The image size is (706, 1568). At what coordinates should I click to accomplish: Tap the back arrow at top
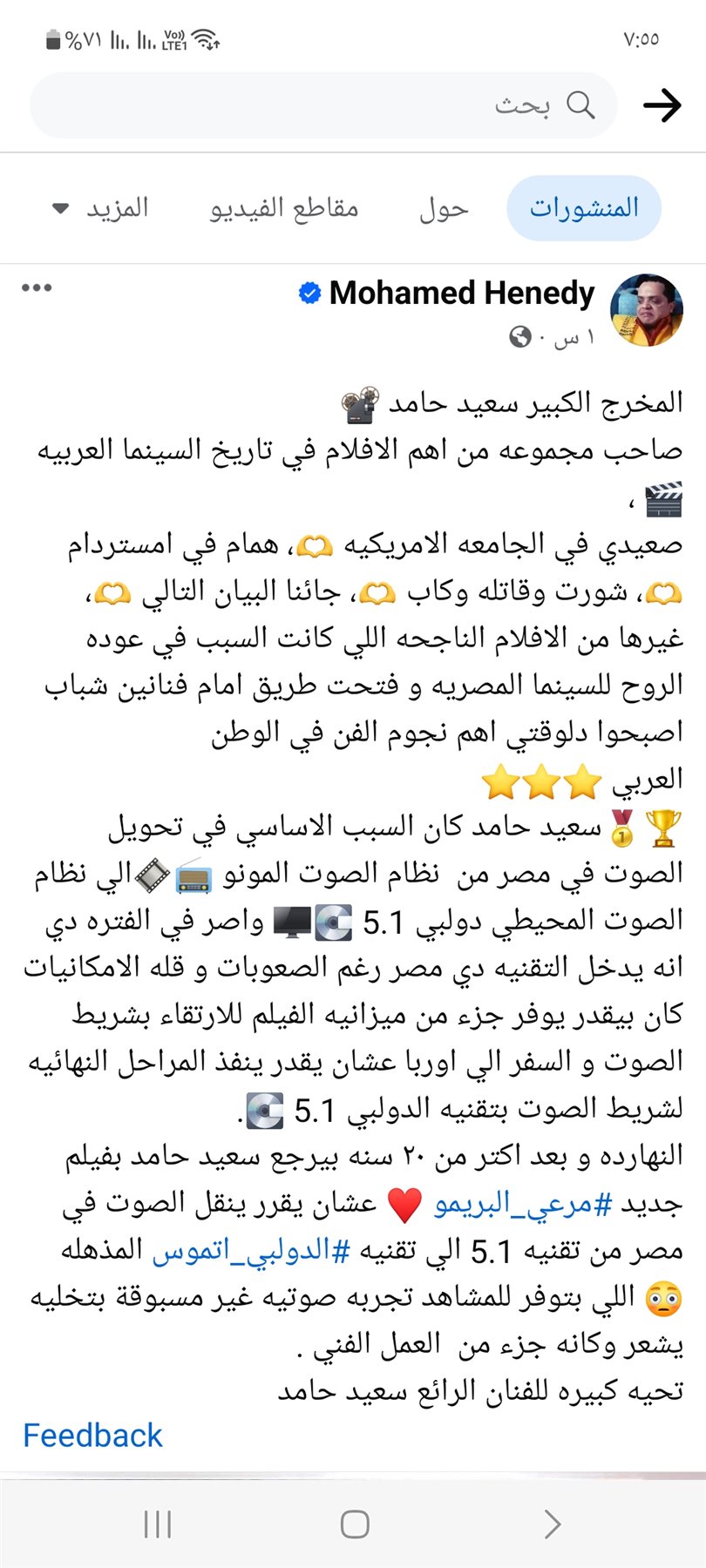662,105
